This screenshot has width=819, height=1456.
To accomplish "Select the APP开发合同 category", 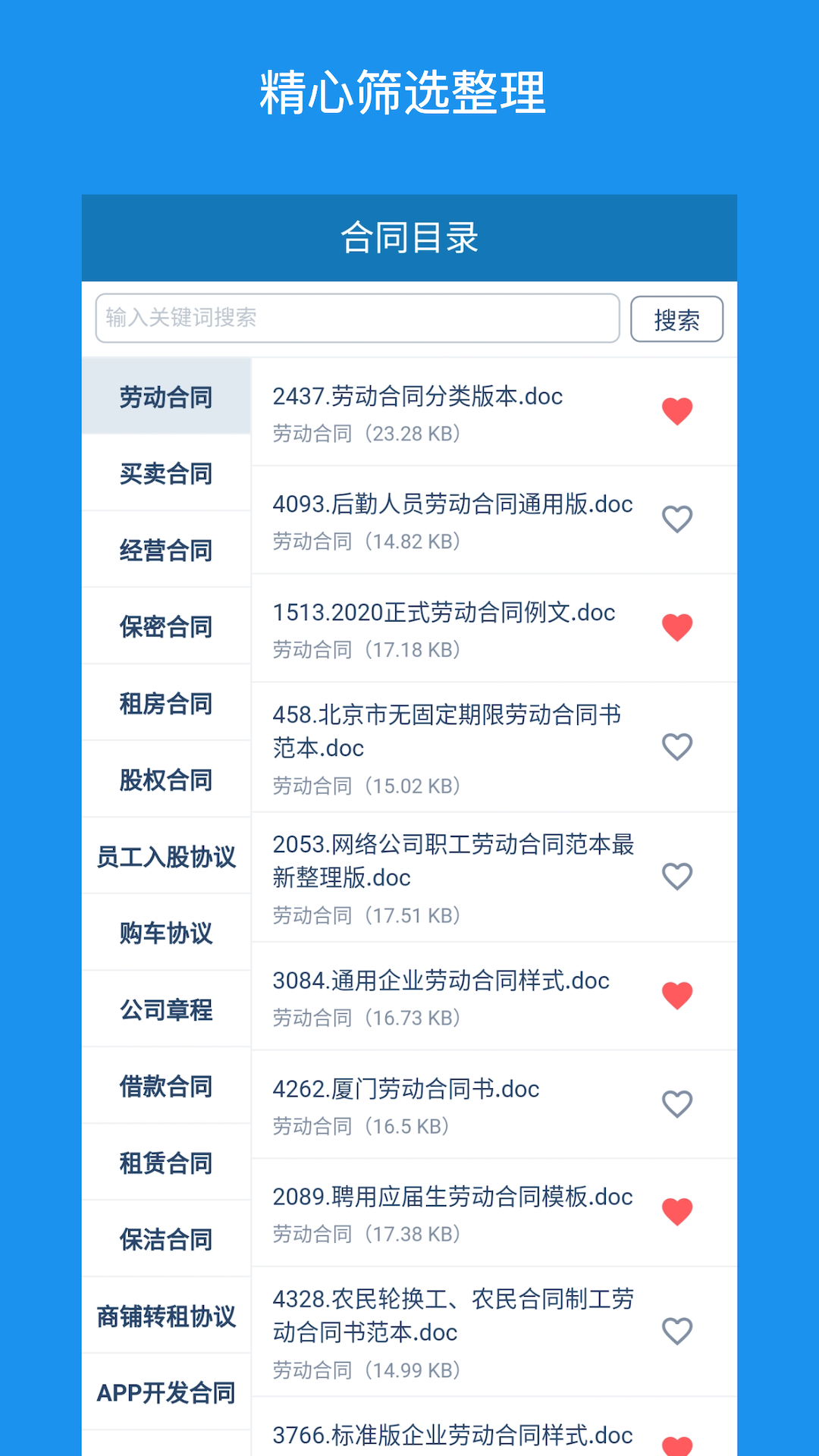I will 166,1392.
